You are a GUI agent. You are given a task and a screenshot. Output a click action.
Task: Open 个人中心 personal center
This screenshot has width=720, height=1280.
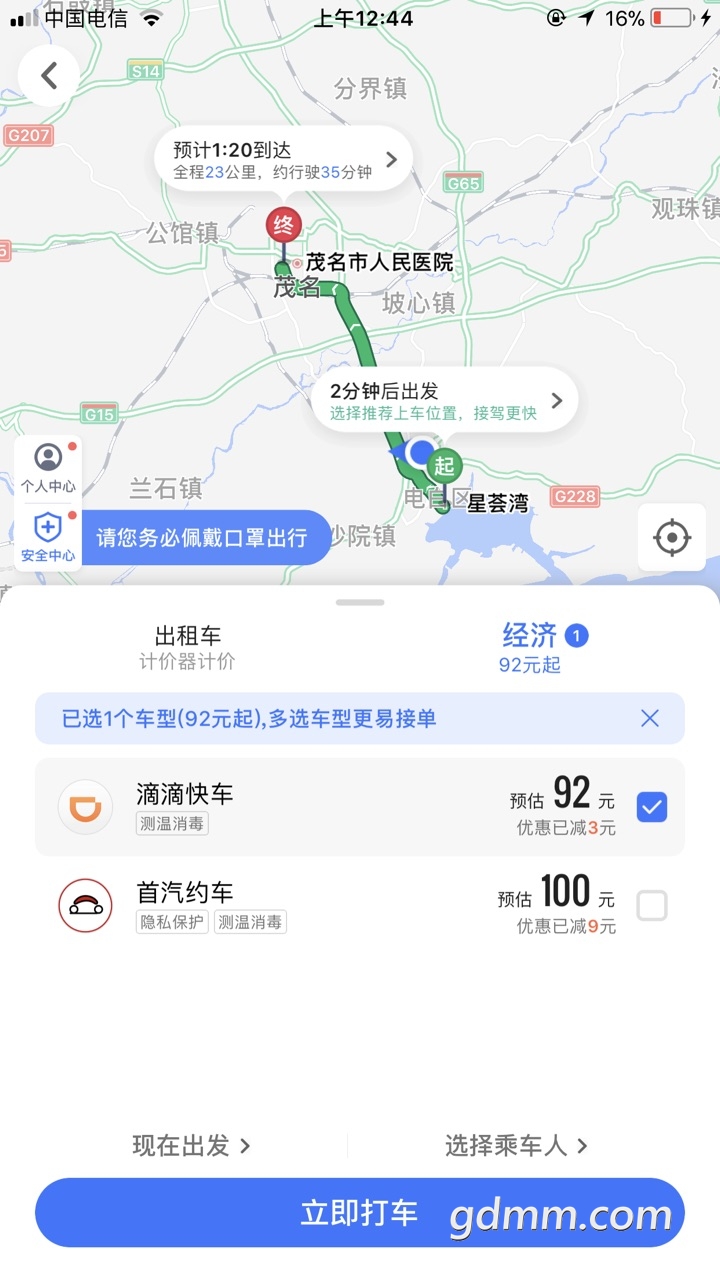tap(48, 467)
